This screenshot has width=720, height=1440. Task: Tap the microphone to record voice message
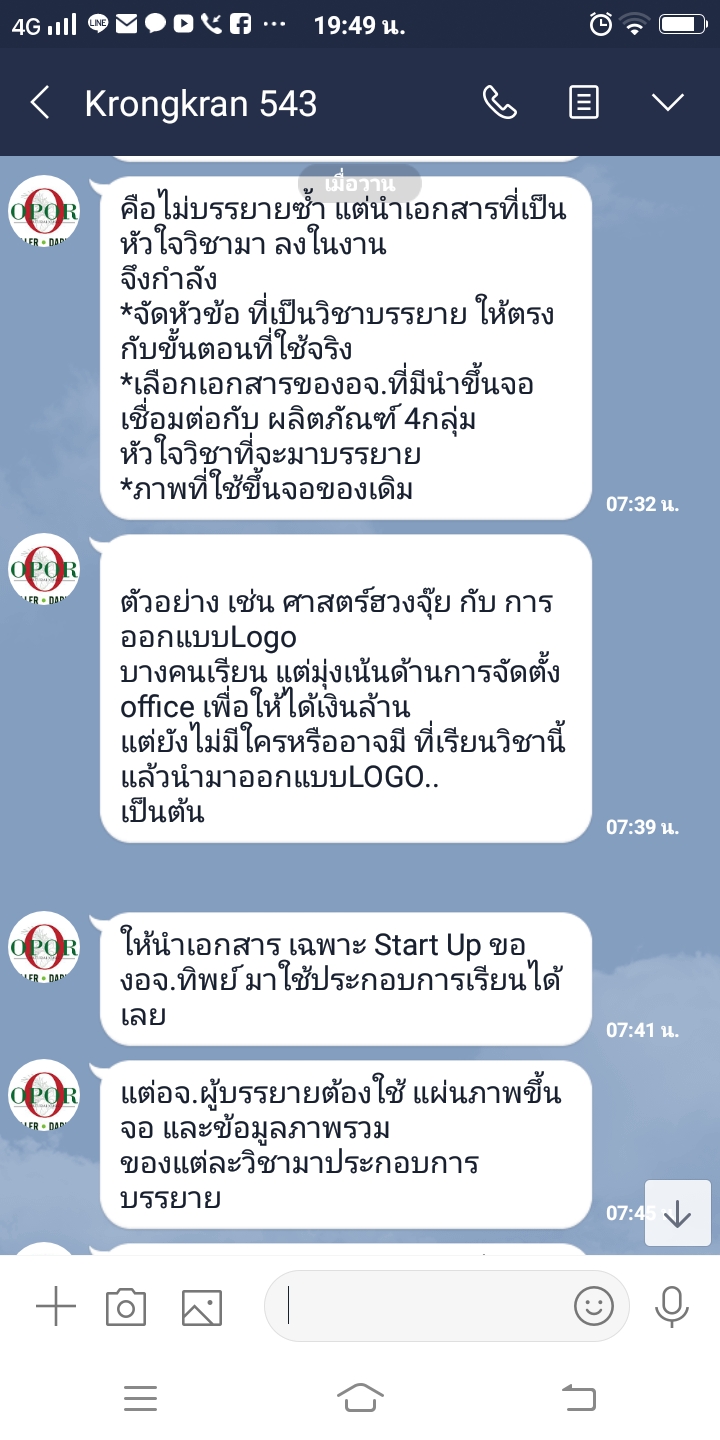pos(672,1306)
